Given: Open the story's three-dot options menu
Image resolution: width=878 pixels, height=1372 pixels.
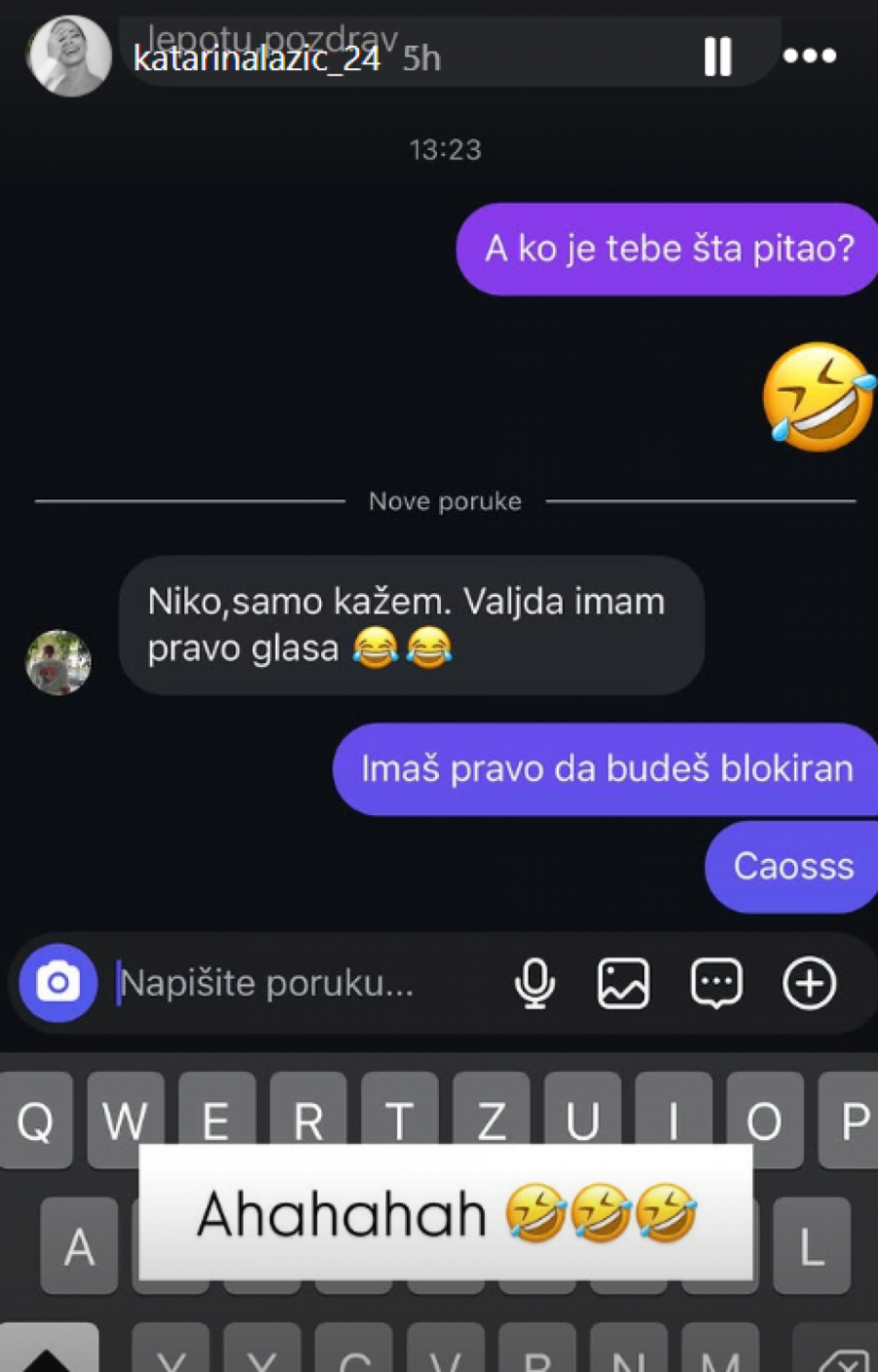Looking at the screenshot, I should pyautogui.click(x=810, y=57).
